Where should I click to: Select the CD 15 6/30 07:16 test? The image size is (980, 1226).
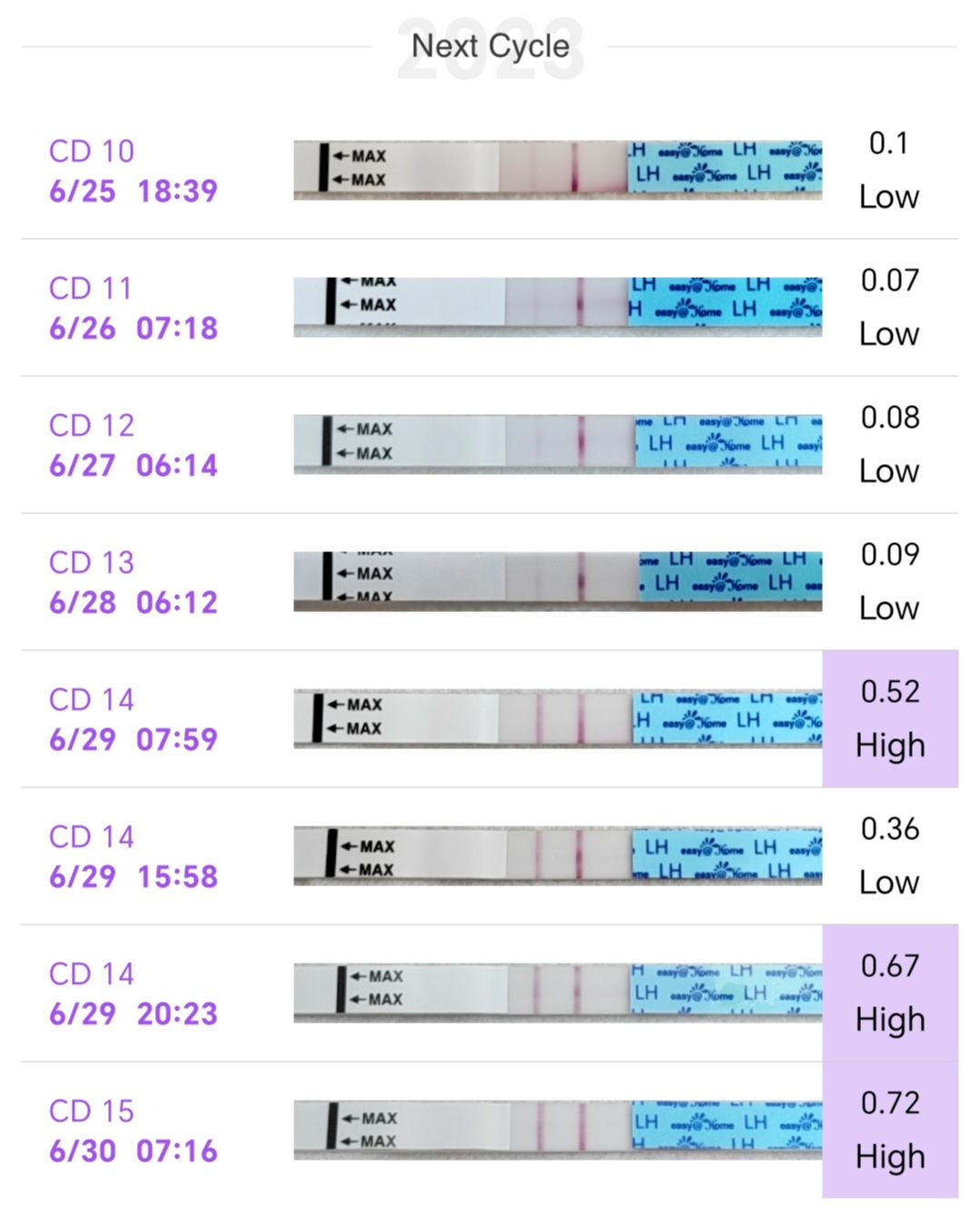[x=490, y=1131]
